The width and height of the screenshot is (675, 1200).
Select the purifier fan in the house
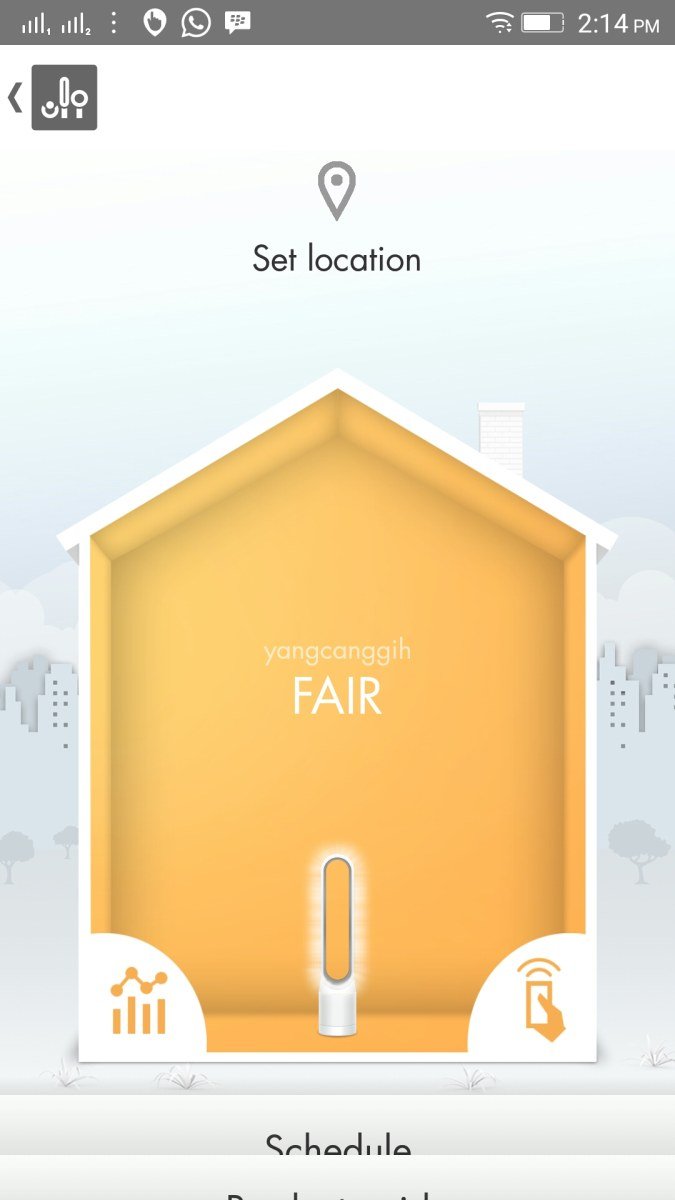[x=337, y=946]
